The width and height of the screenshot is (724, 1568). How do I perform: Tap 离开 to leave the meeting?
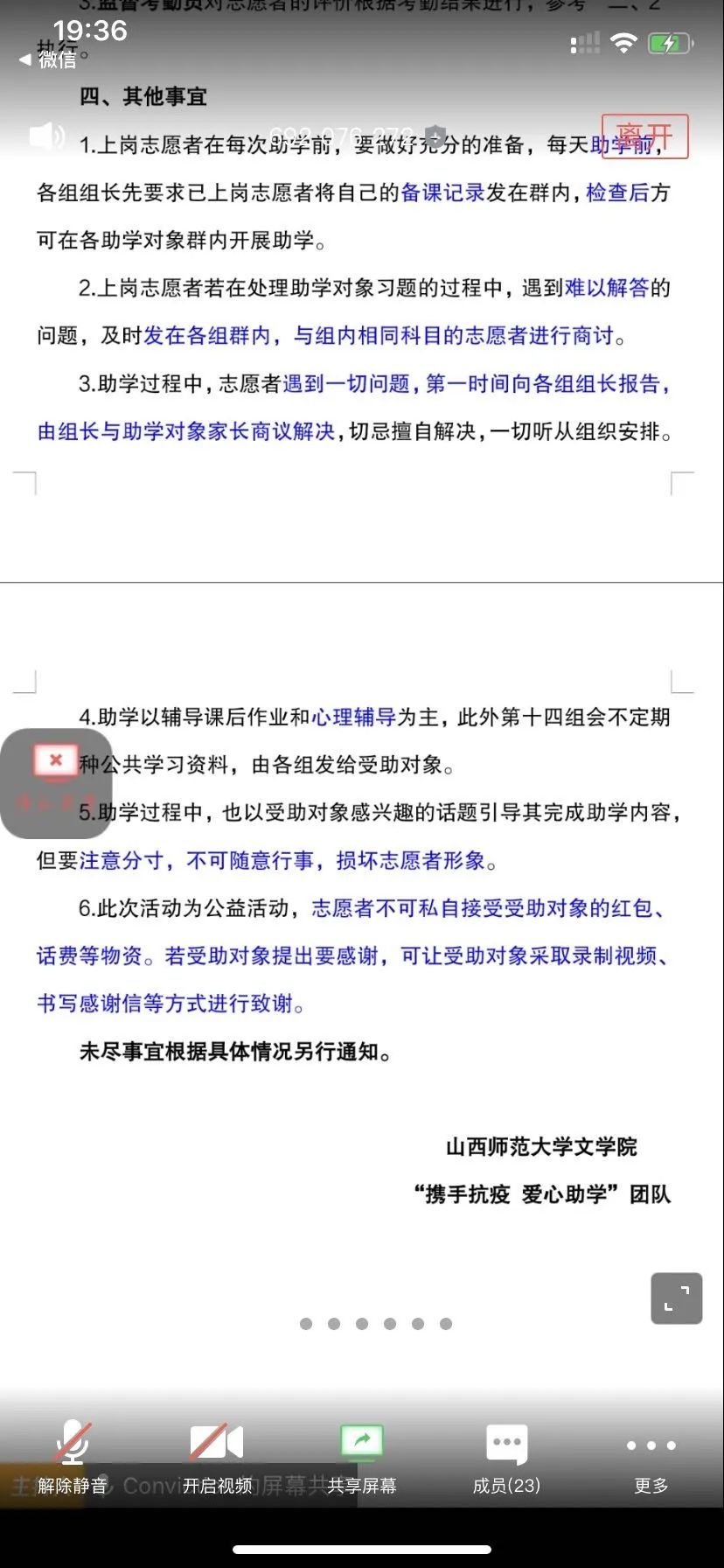pyautogui.click(x=645, y=136)
